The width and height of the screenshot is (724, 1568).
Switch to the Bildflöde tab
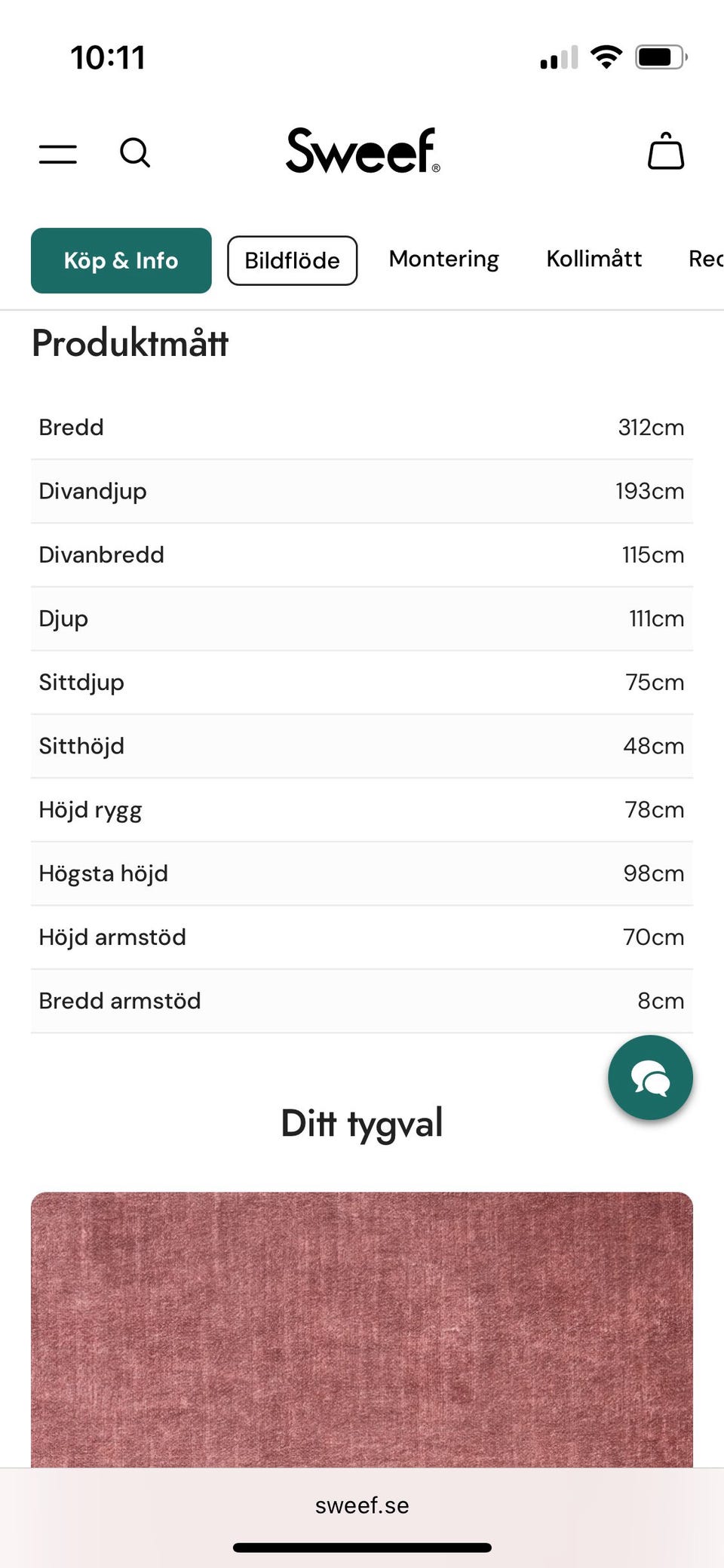tap(292, 261)
